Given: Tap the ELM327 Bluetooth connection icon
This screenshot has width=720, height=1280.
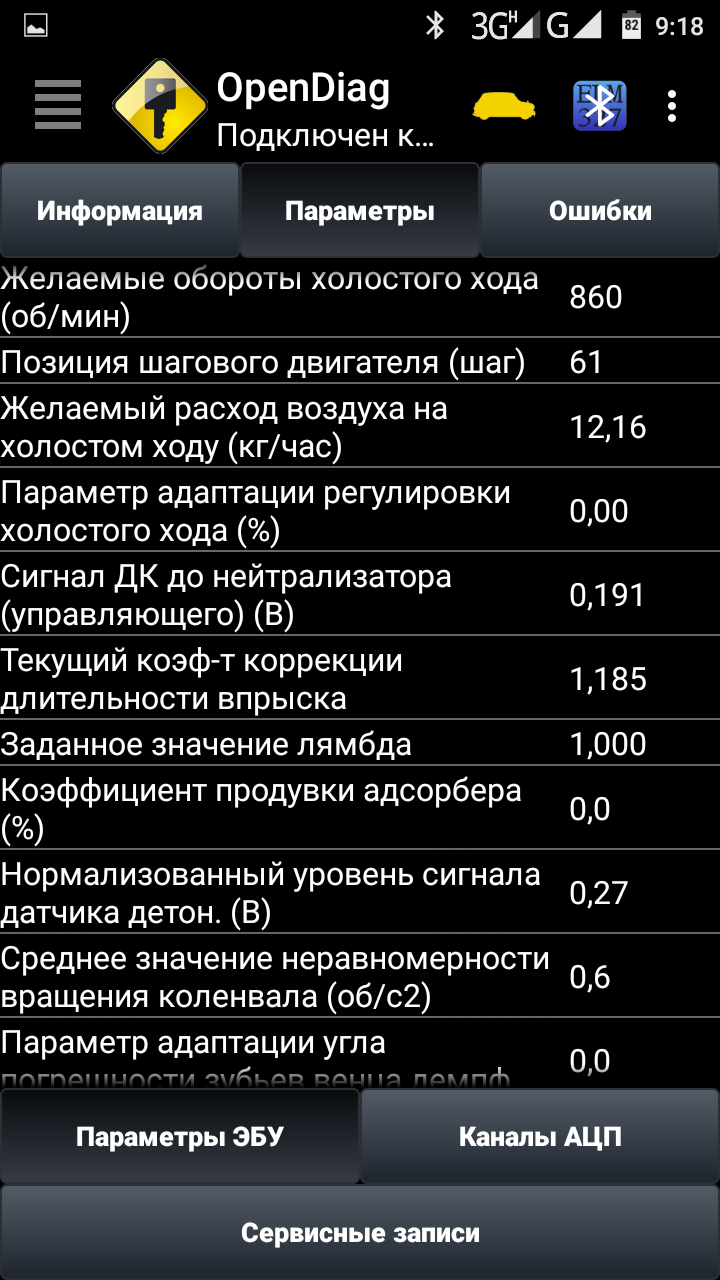Looking at the screenshot, I should click(599, 105).
